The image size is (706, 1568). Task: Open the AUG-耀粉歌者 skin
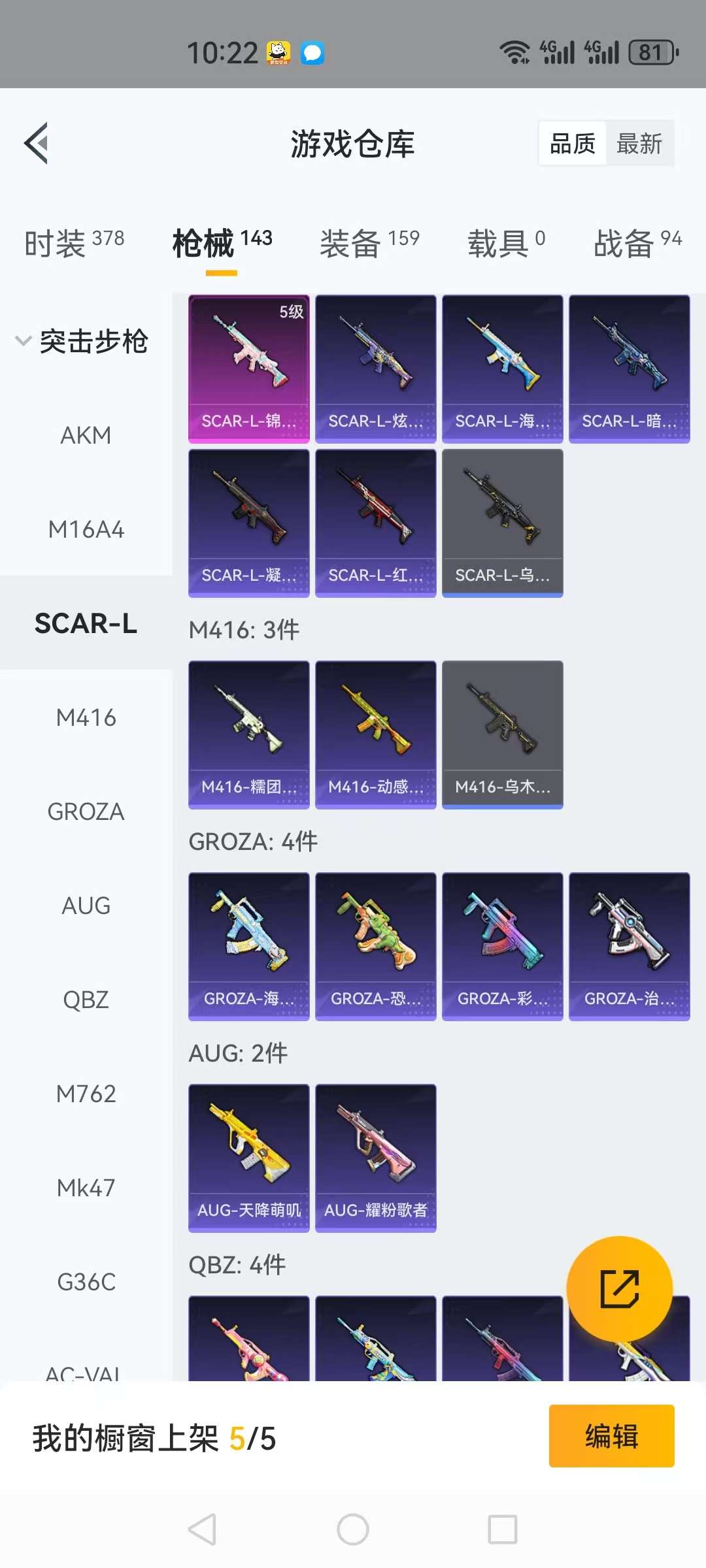coord(375,1158)
